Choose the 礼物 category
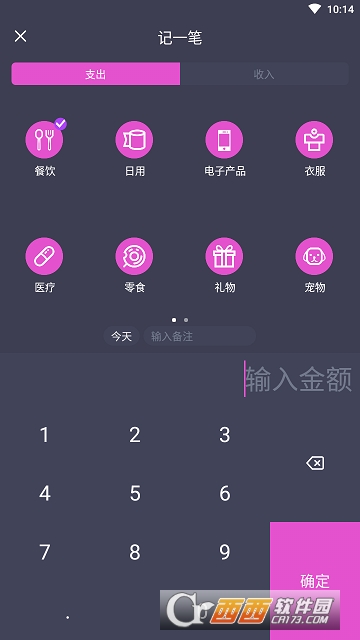 225,265
